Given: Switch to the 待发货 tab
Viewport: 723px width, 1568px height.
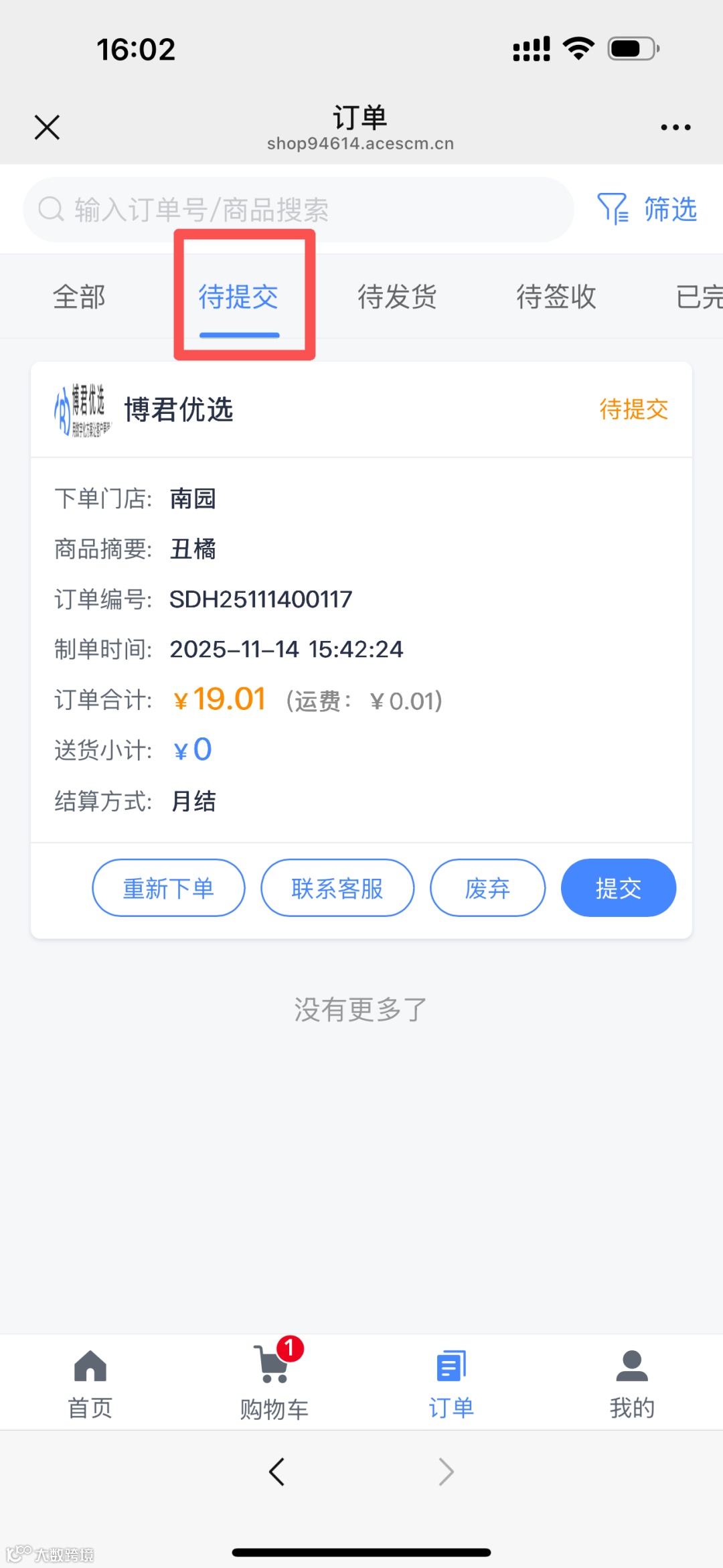Looking at the screenshot, I should pos(397,297).
